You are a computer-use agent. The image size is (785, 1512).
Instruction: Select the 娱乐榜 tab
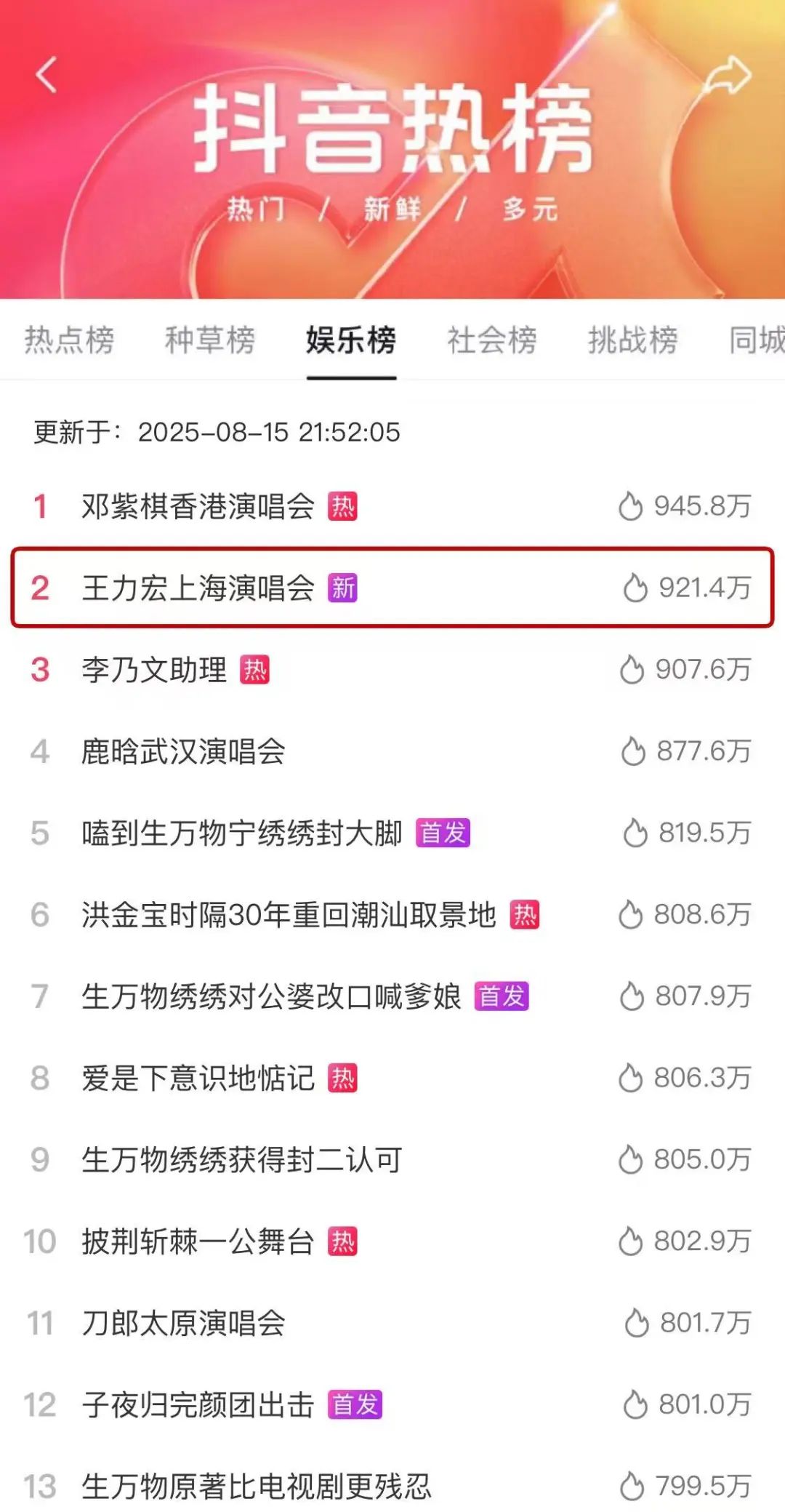pyautogui.click(x=351, y=340)
